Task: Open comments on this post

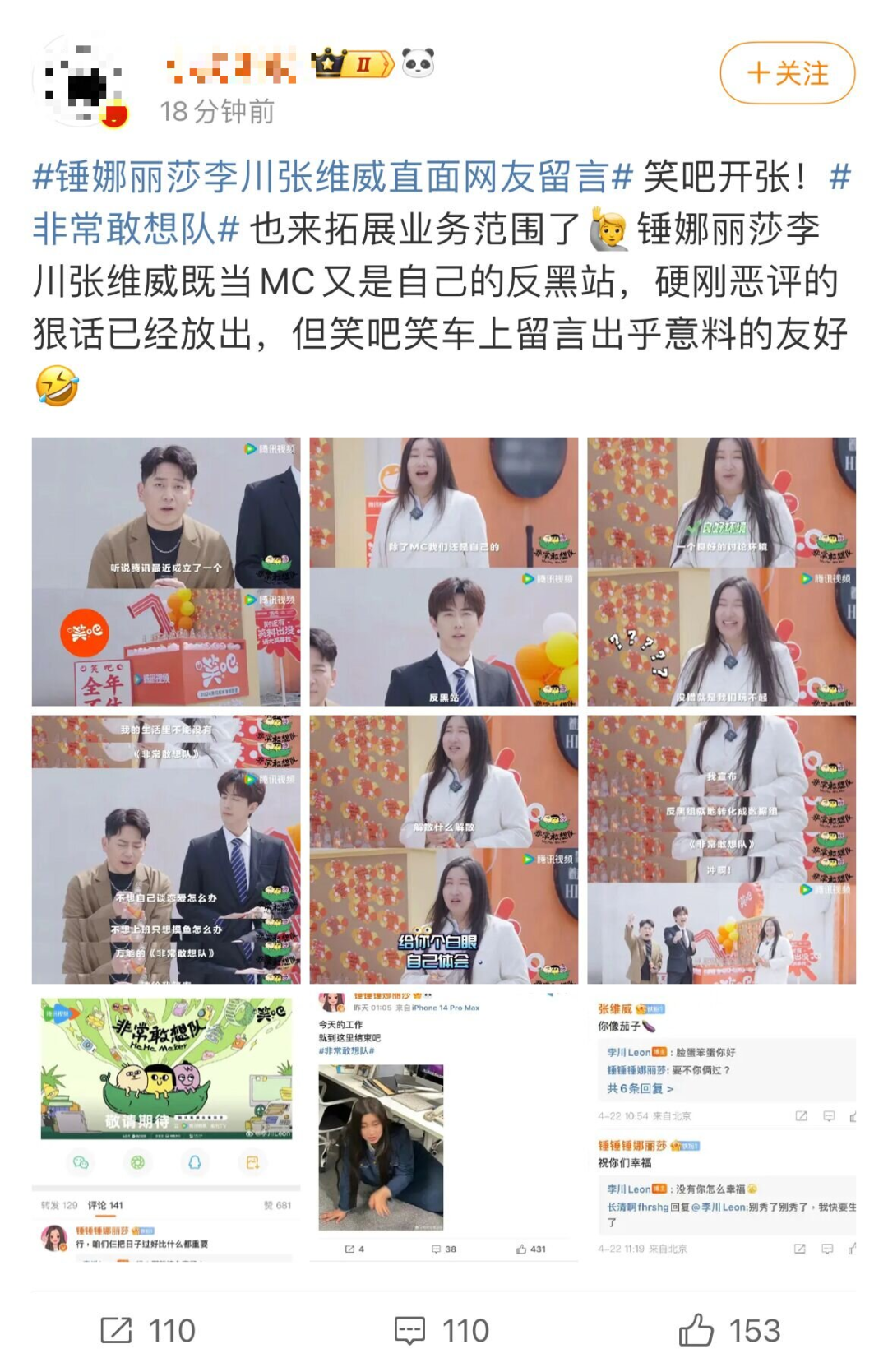Action: tap(442, 1330)
